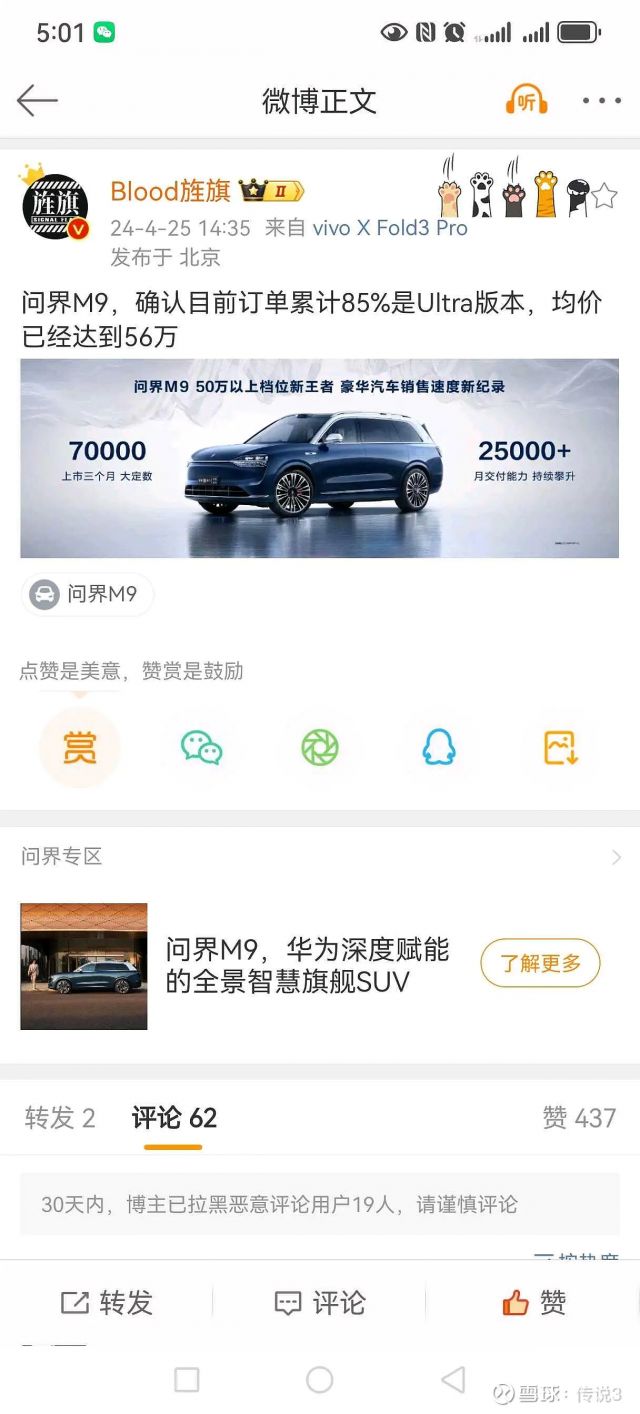Tap the 问界M9 topic chip

[x=87, y=595]
